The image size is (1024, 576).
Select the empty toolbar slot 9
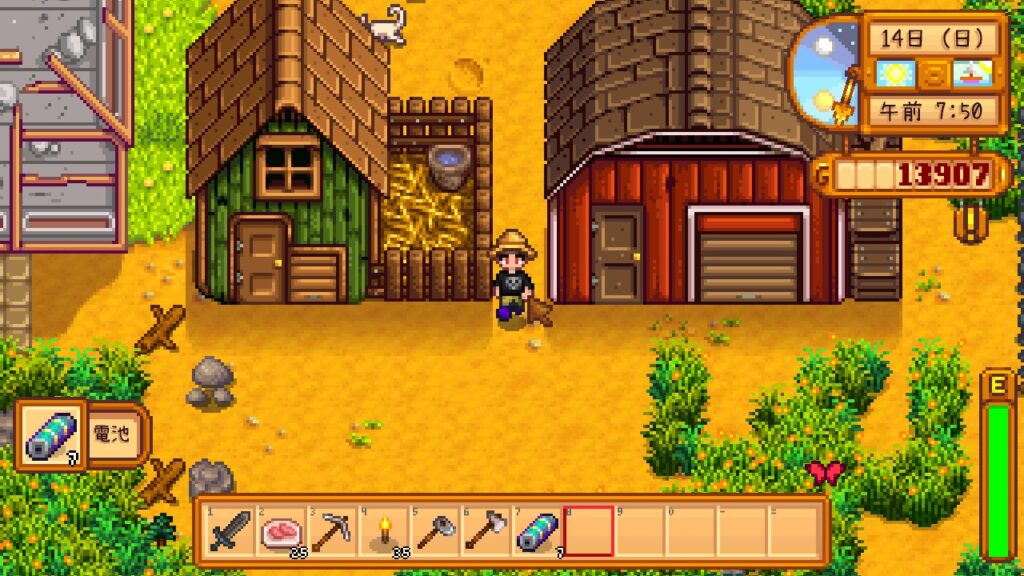(639, 531)
